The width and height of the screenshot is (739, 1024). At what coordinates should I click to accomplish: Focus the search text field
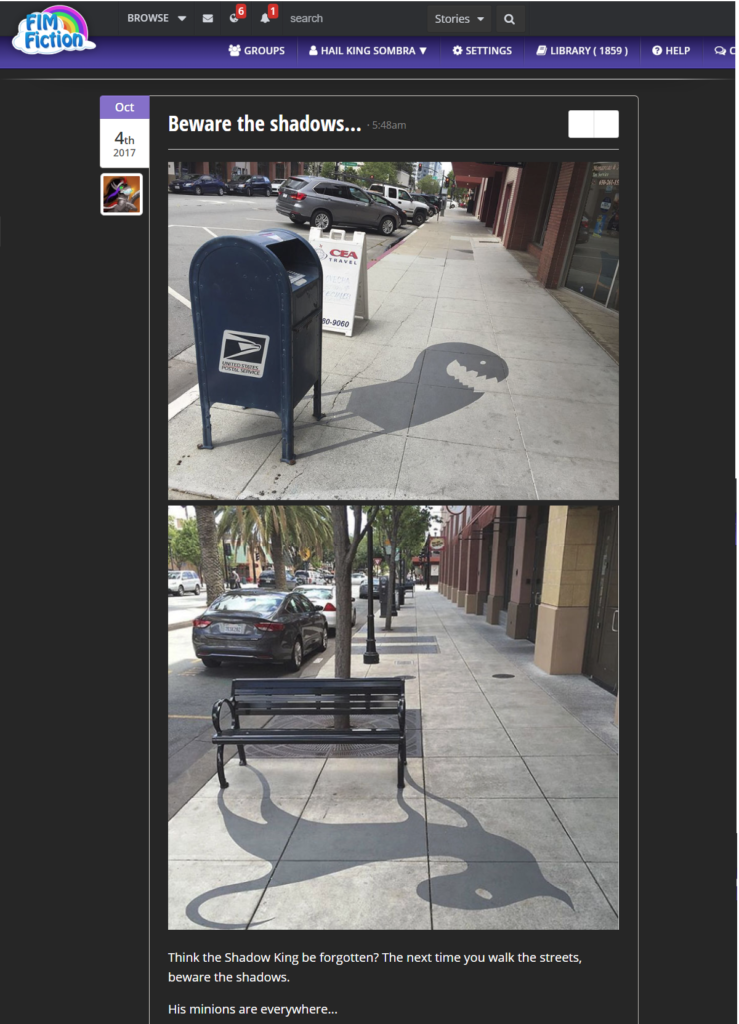(x=350, y=18)
